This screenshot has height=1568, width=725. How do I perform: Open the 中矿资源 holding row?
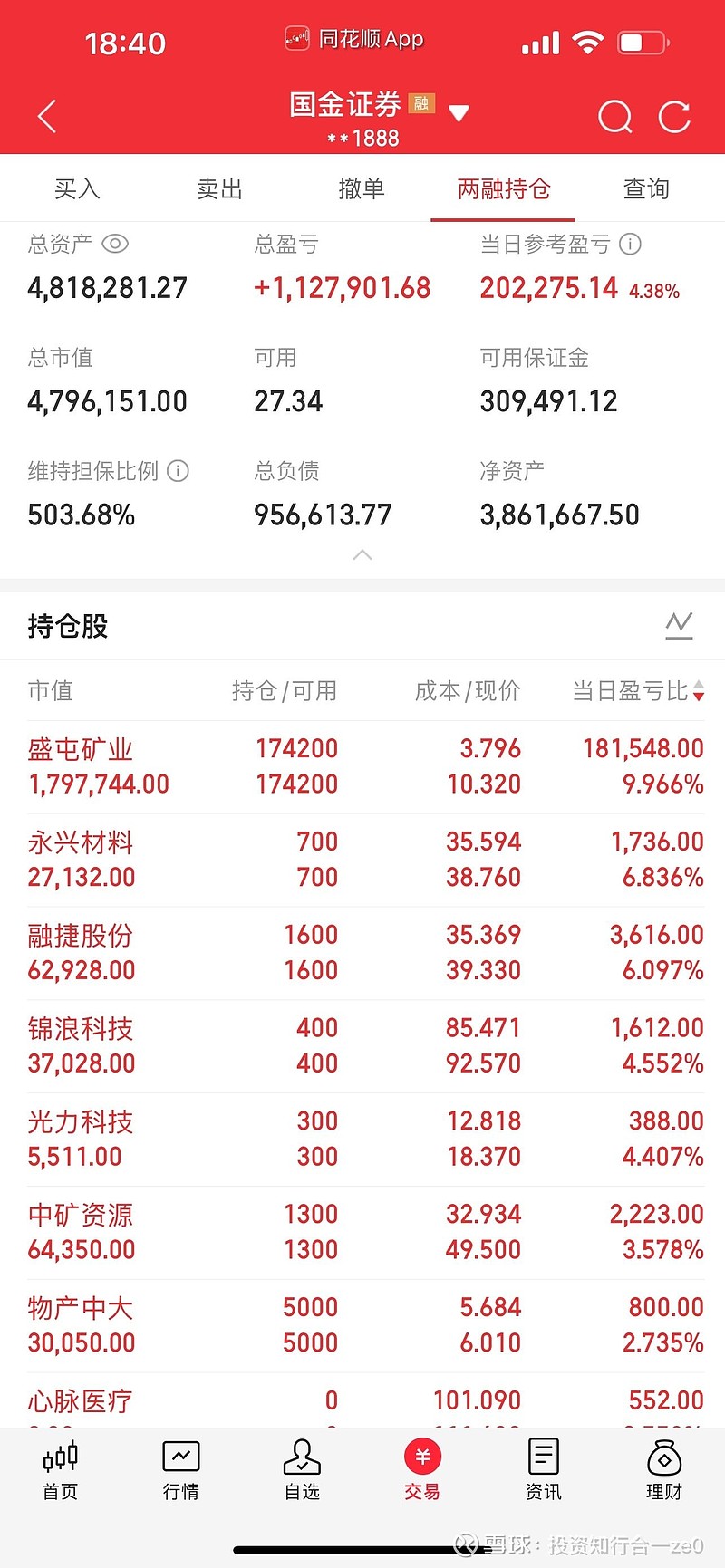point(362,1232)
